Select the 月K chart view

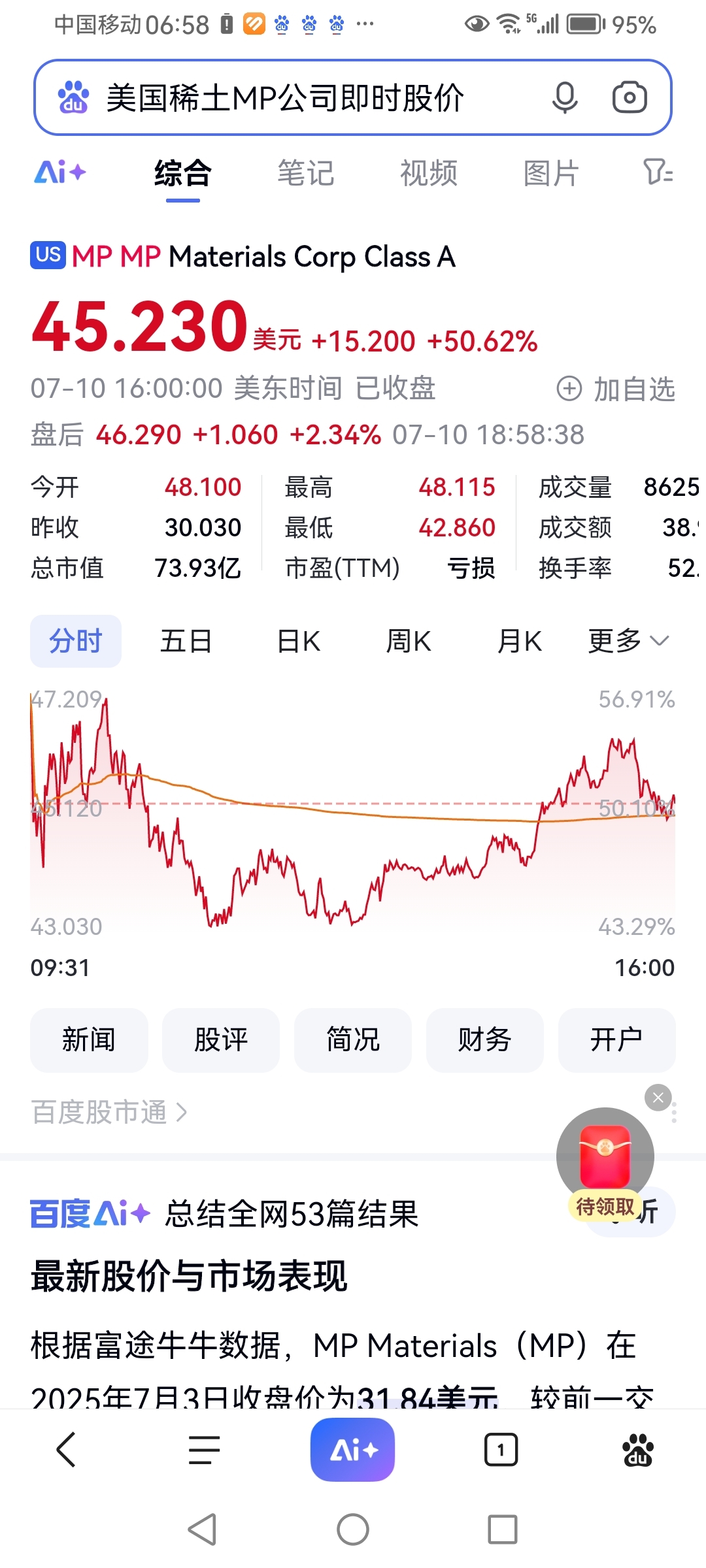[x=520, y=641]
